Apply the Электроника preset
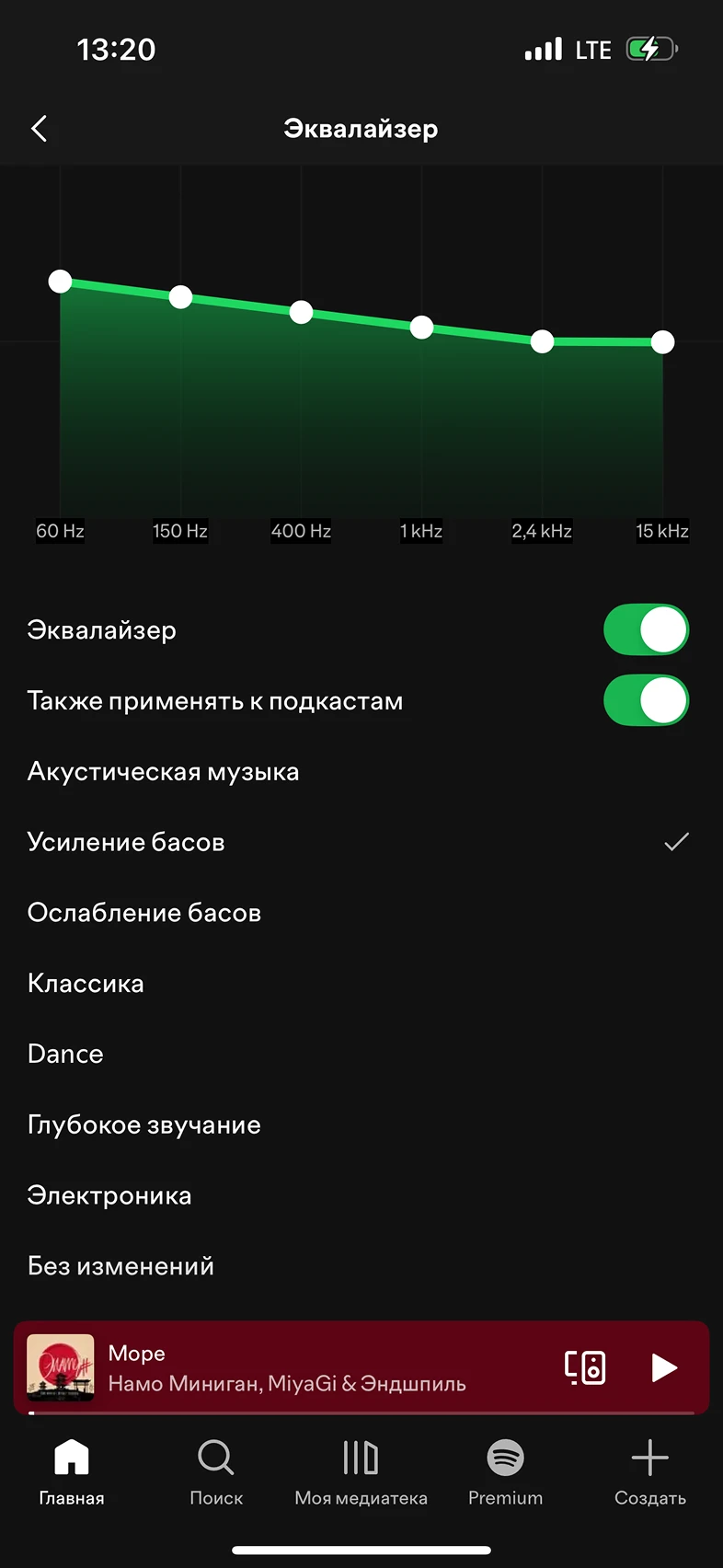This screenshot has height=1568, width=723. 110,1195
